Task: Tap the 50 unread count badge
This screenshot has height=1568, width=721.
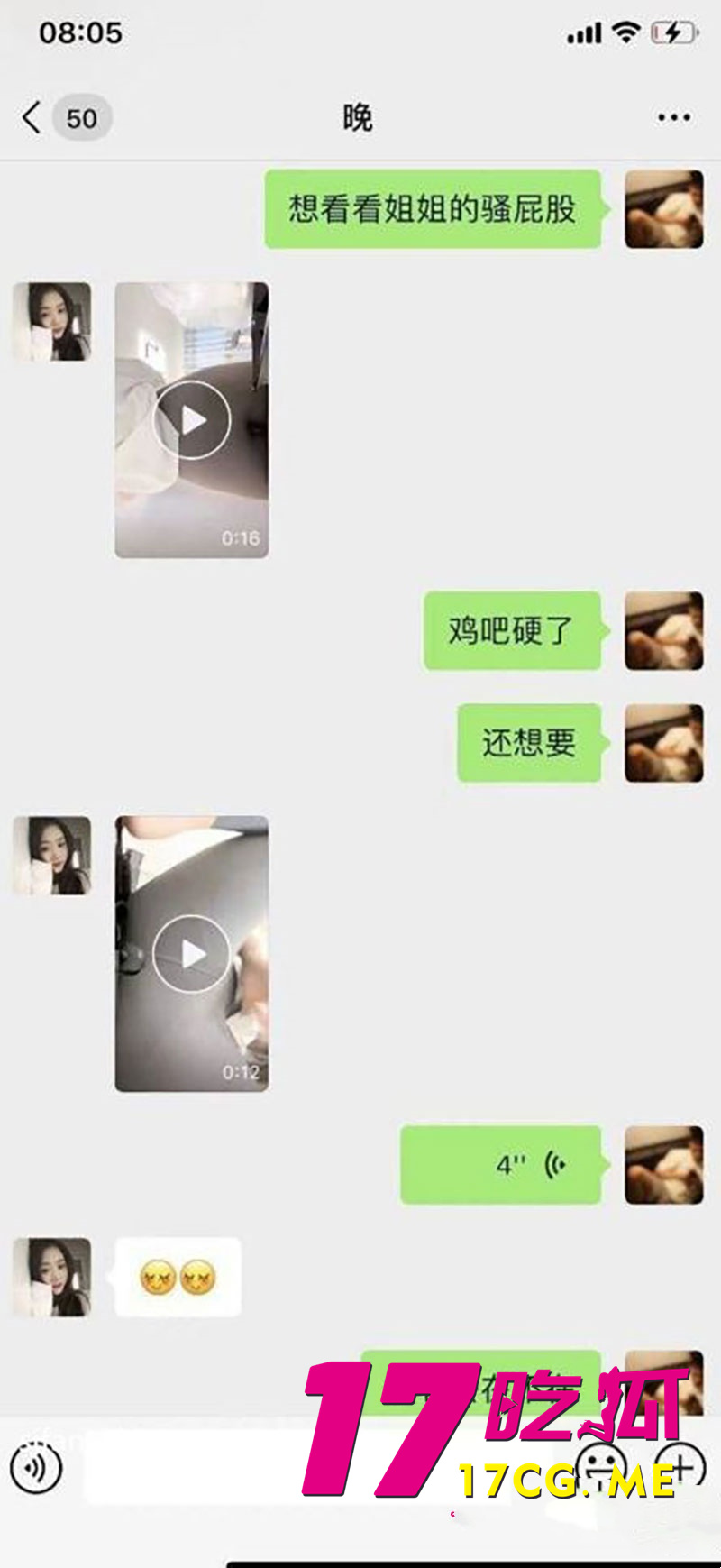Action: [x=81, y=117]
